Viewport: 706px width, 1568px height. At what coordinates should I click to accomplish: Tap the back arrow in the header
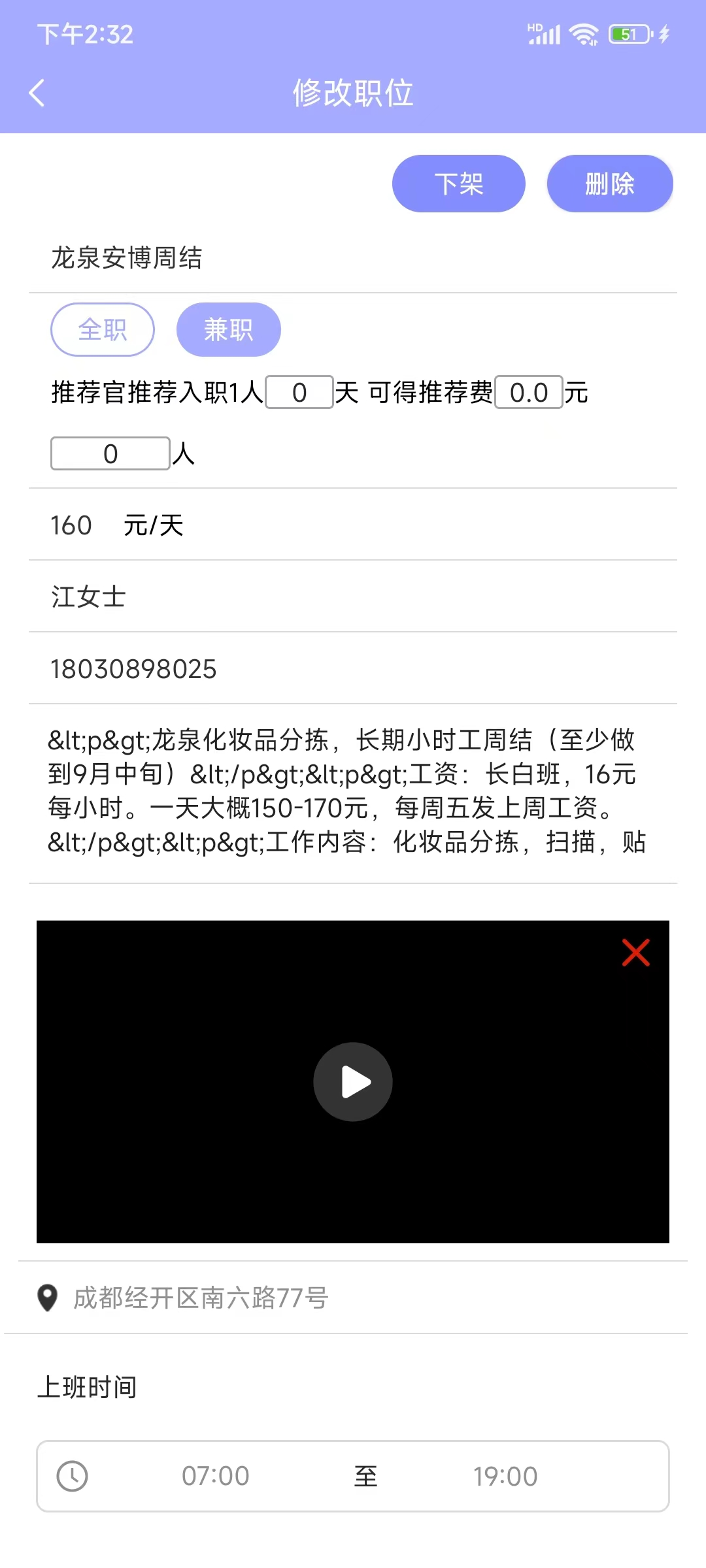click(x=37, y=91)
